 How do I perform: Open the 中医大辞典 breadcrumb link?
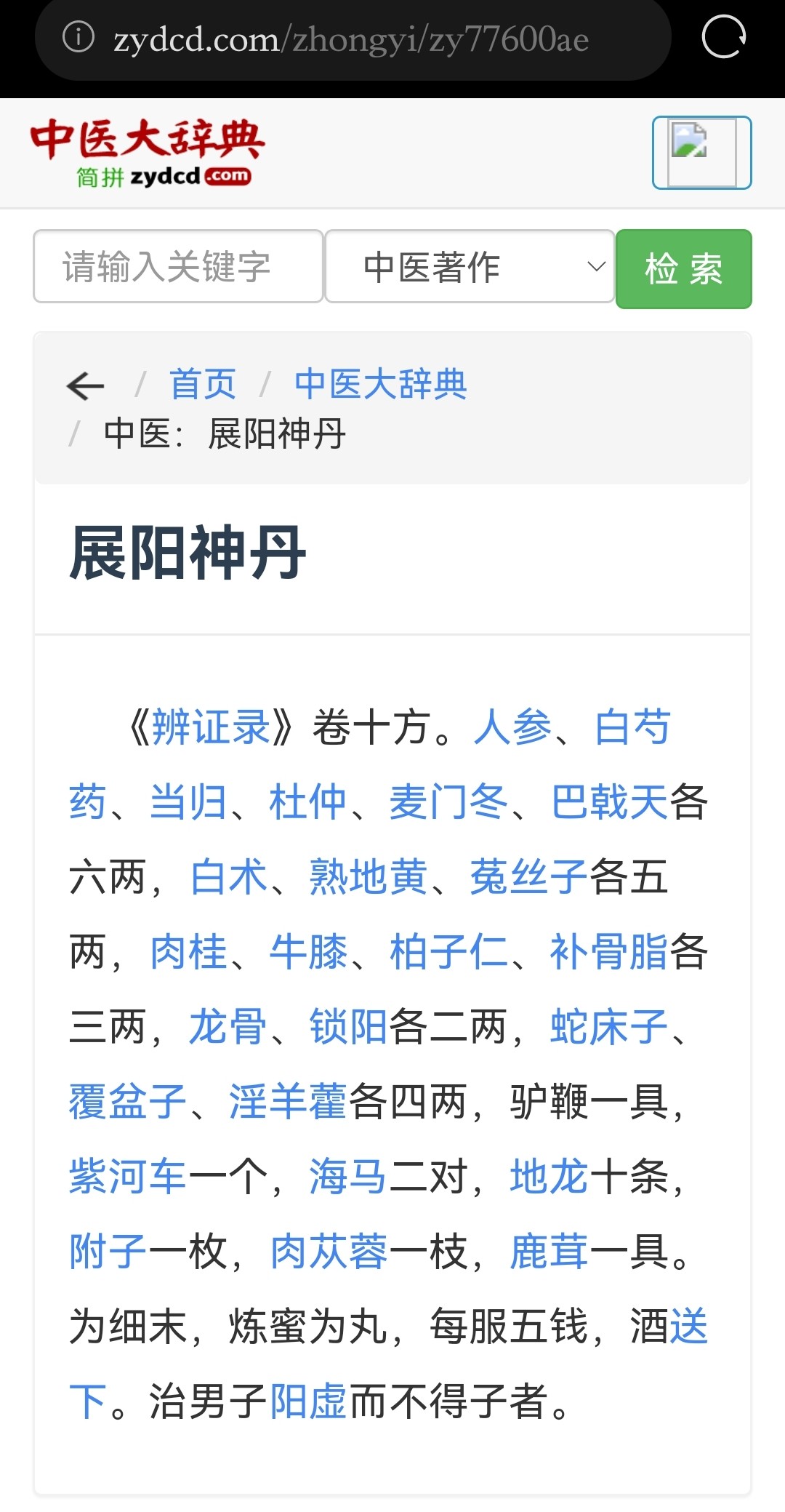click(380, 384)
